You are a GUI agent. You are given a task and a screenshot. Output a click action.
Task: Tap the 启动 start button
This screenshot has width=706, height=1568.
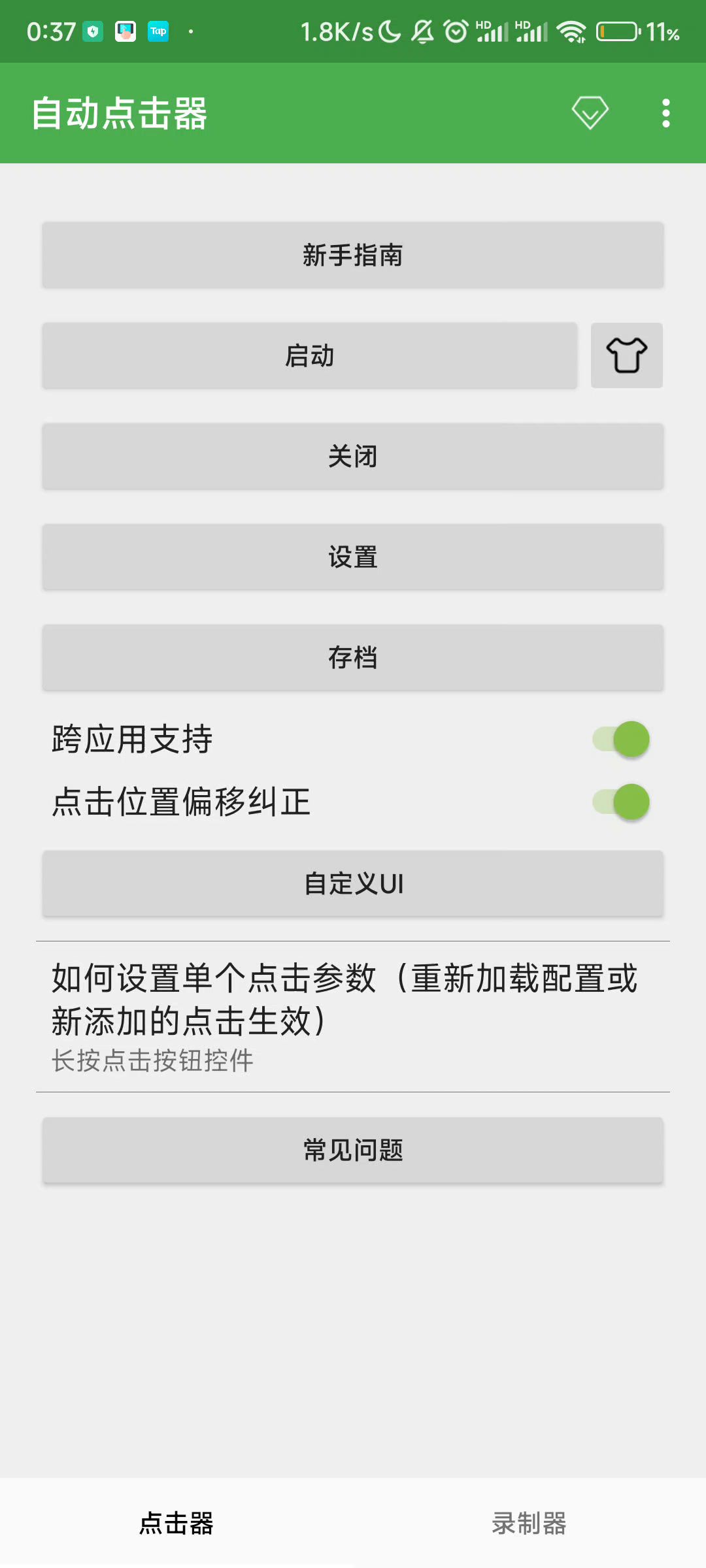click(x=310, y=355)
